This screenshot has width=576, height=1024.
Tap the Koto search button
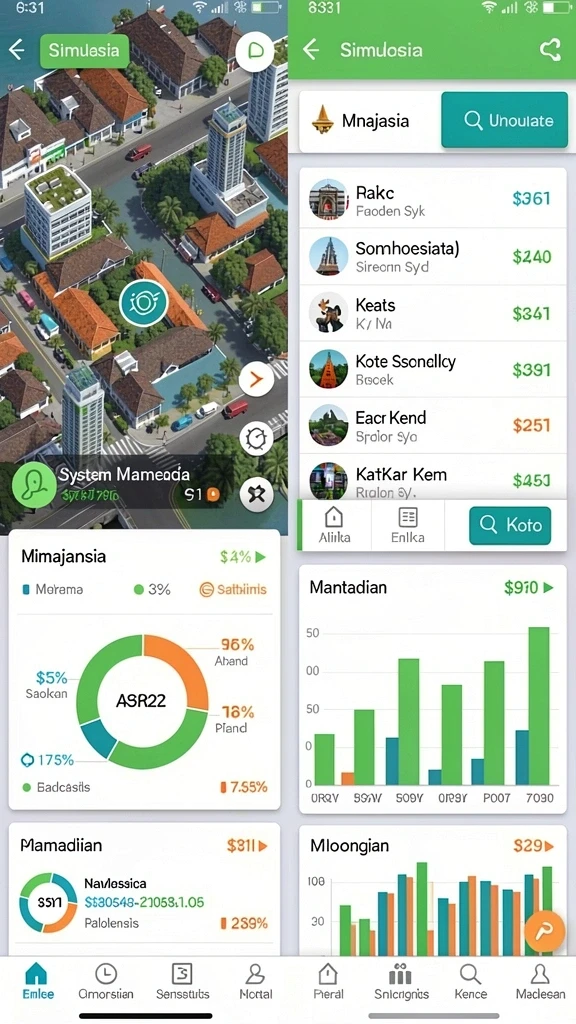(510, 525)
